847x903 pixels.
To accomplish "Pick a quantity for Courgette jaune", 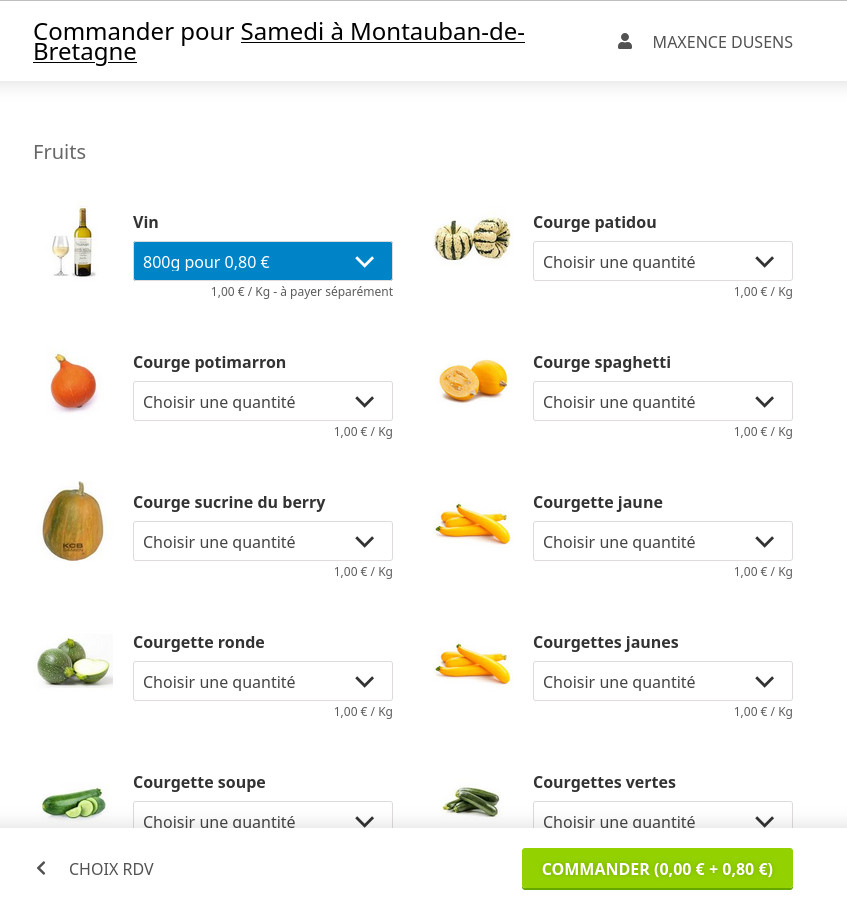I will point(662,542).
